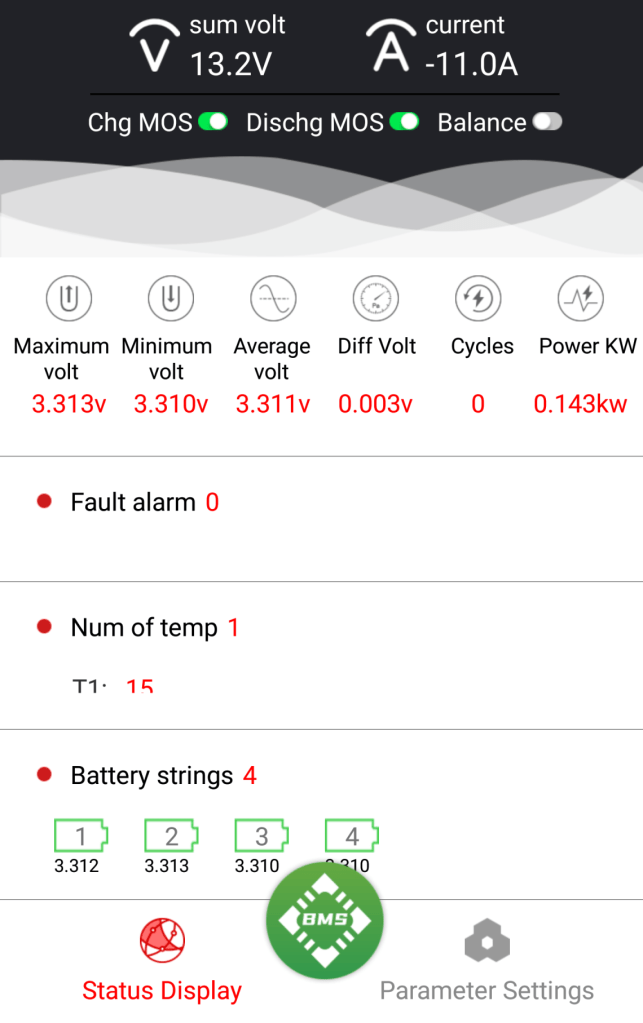643x1023 pixels.
Task: Switch to the Status Display tab
Action: tap(162, 962)
